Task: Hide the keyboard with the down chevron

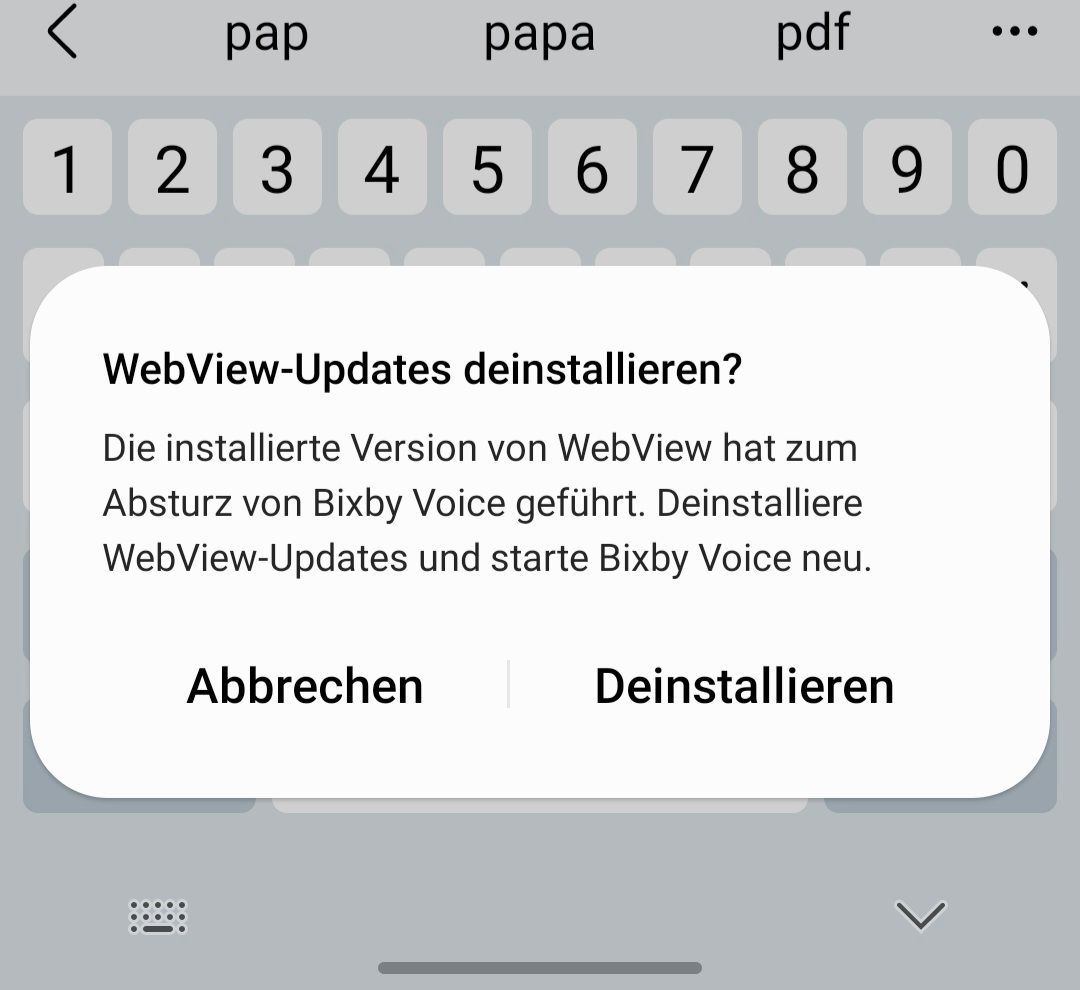Action: [x=920, y=914]
